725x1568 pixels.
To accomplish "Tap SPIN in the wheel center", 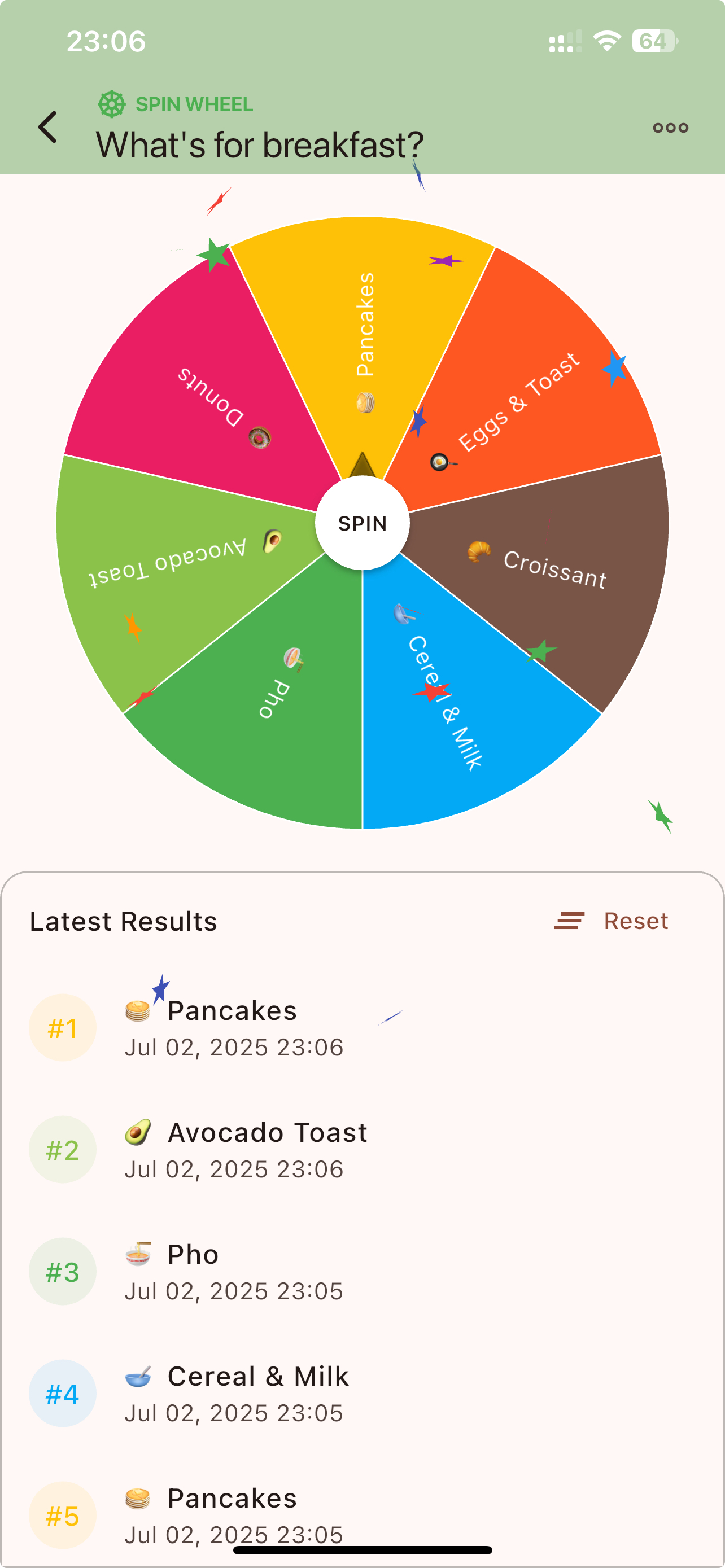I will coord(362,523).
